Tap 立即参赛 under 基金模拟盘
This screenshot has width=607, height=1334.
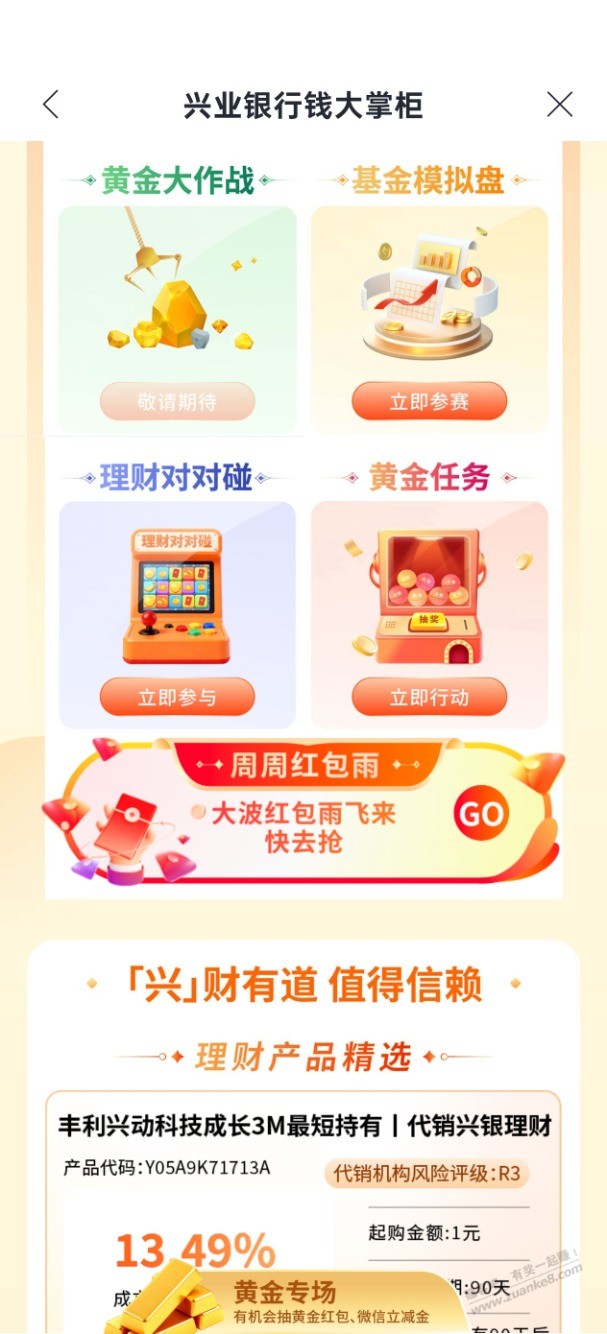coord(429,402)
